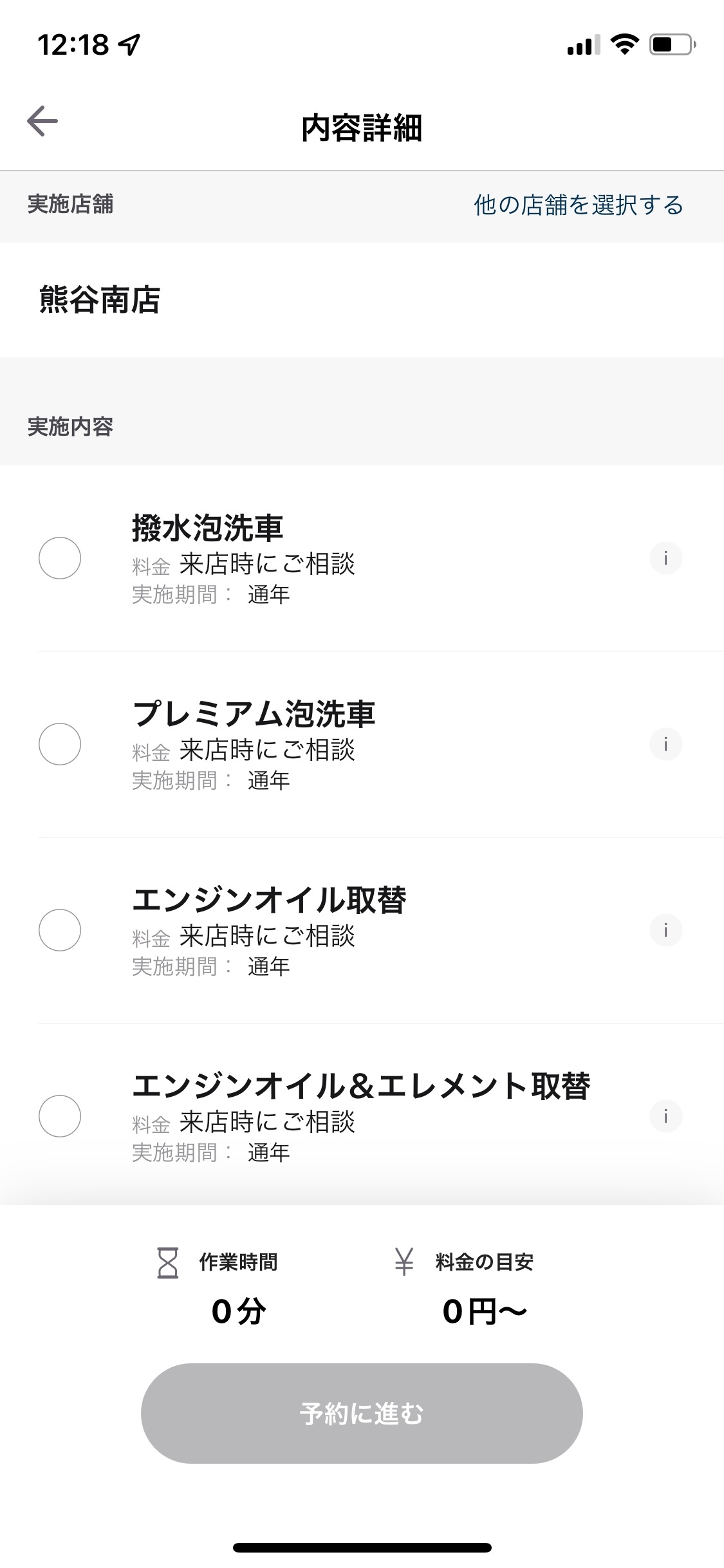724x1568 pixels.
Task: Open info for 撥水泡洗車
Action: 665,558
